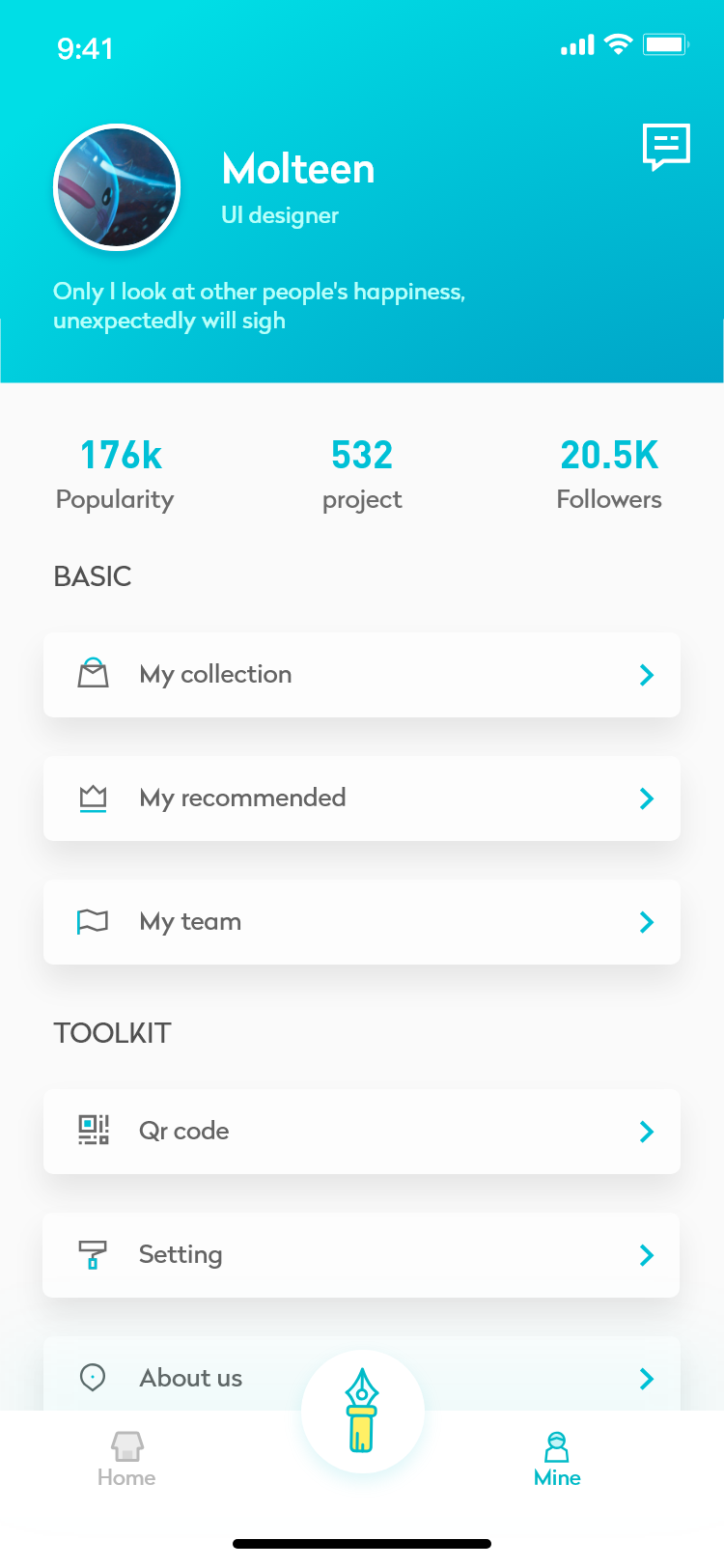Go to Setting
The image size is (724, 1568).
(x=362, y=1255)
